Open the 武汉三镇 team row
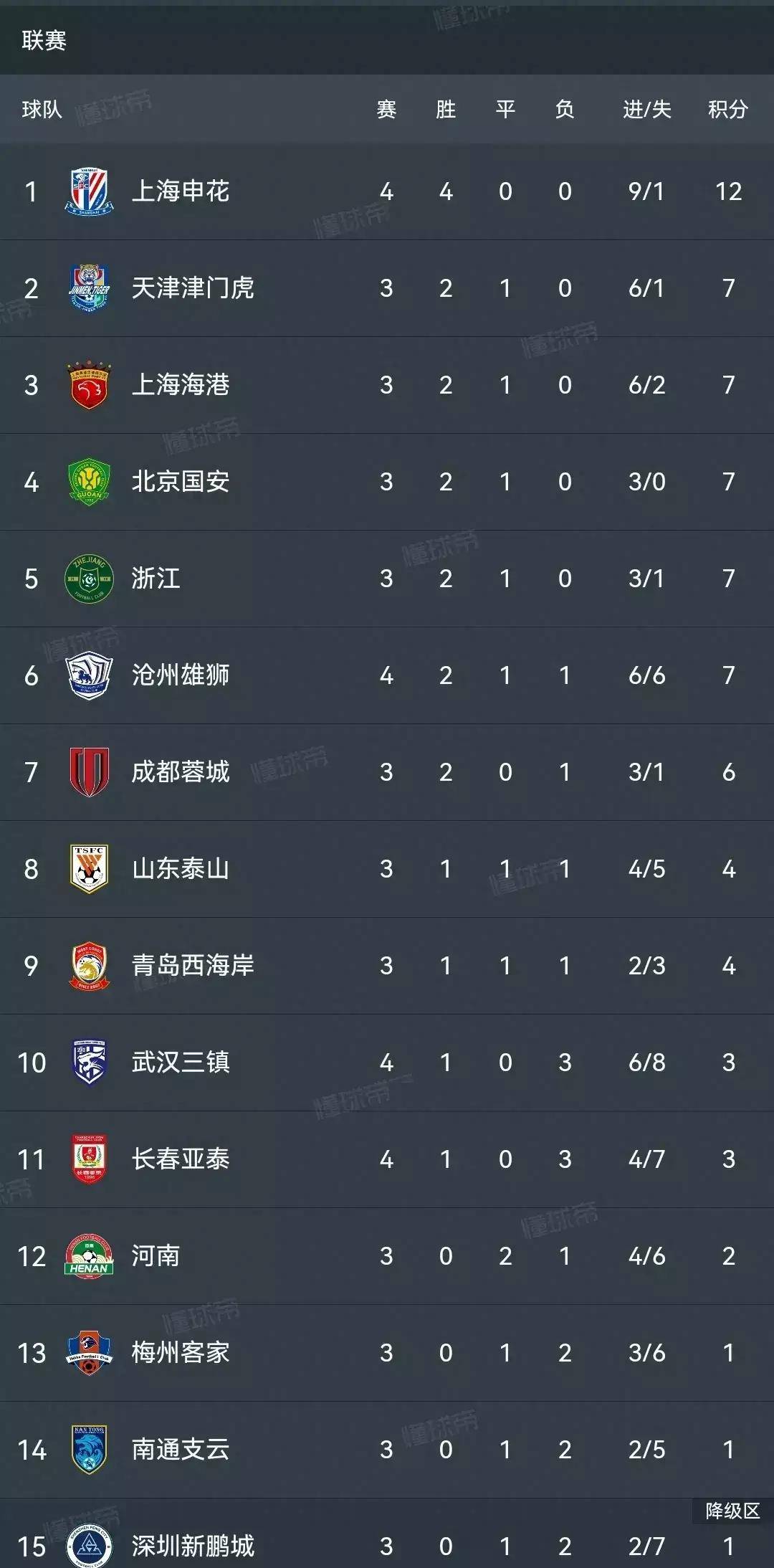This screenshot has height=1568, width=774. [181, 1063]
